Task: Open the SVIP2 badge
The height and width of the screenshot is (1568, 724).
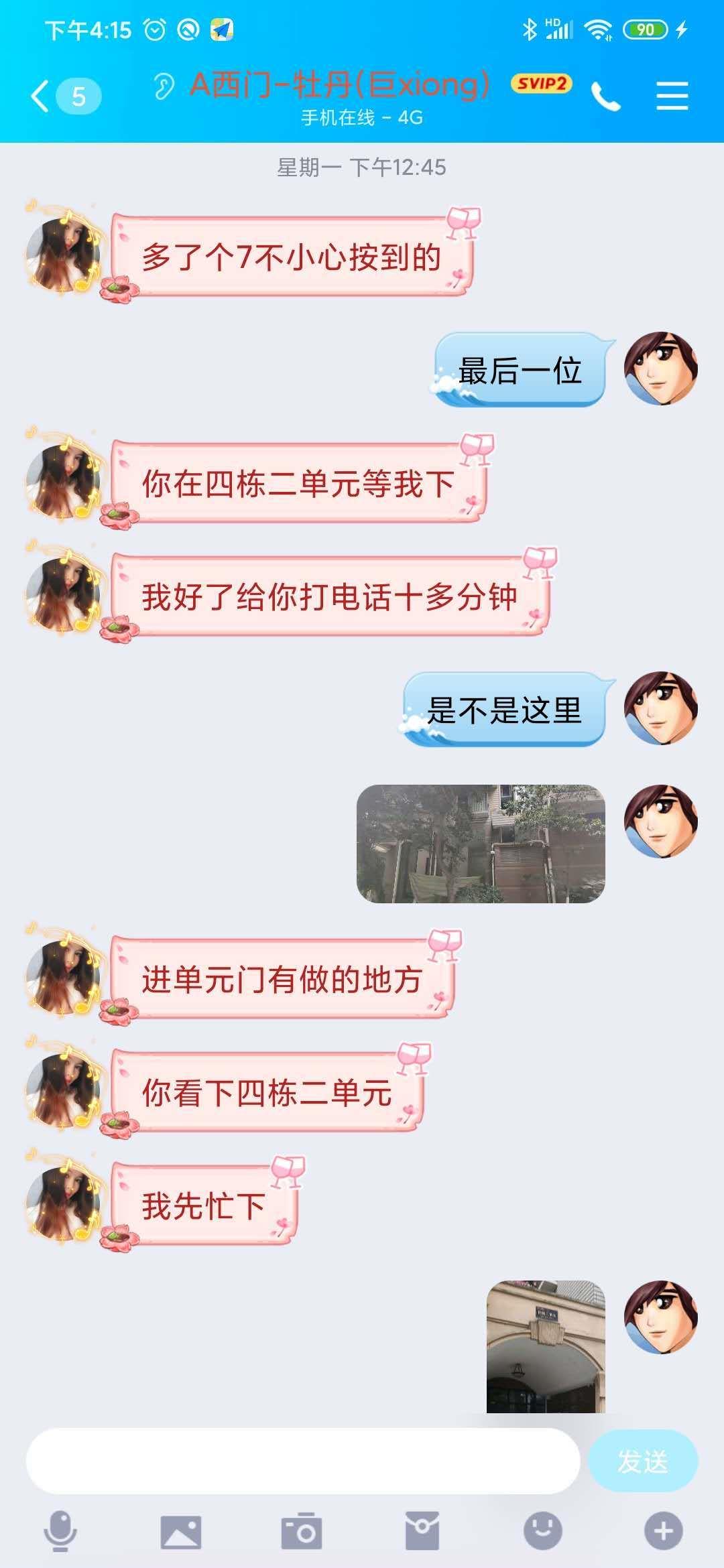Action: 541,83
